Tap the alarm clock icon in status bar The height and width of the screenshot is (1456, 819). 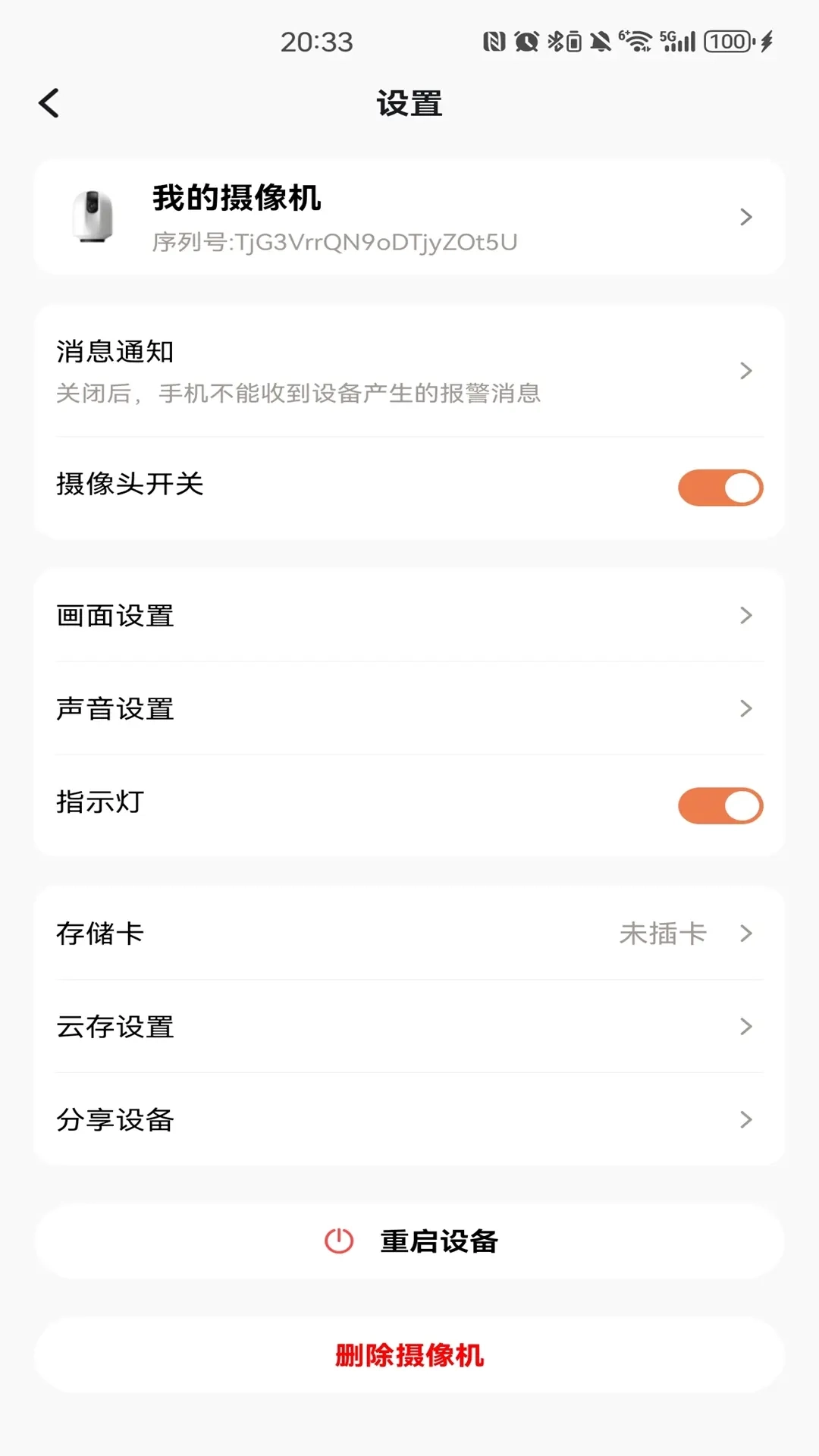(x=525, y=42)
